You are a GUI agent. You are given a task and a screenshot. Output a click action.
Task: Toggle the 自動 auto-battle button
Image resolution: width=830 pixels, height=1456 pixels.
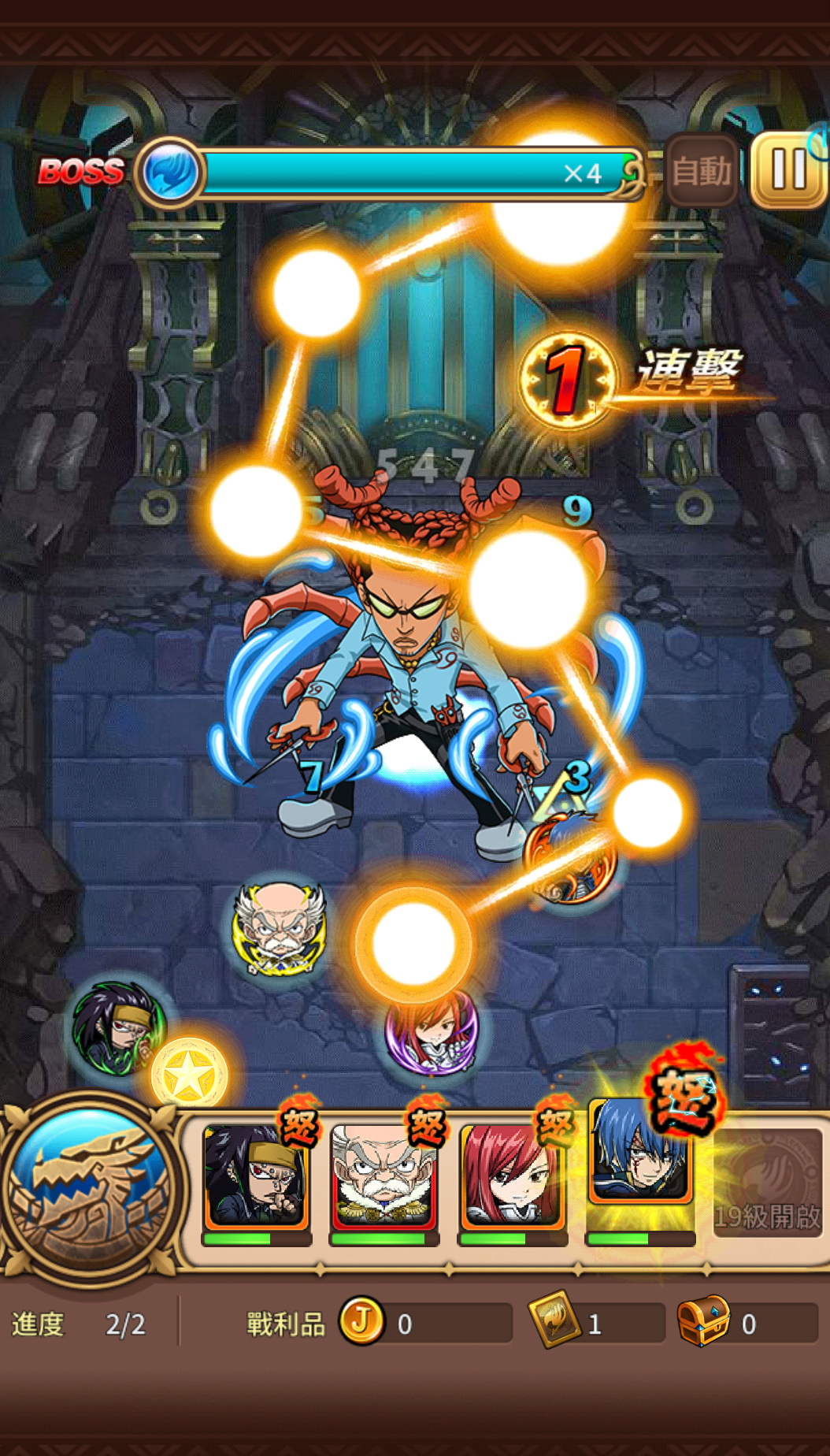(x=701, y=170)
